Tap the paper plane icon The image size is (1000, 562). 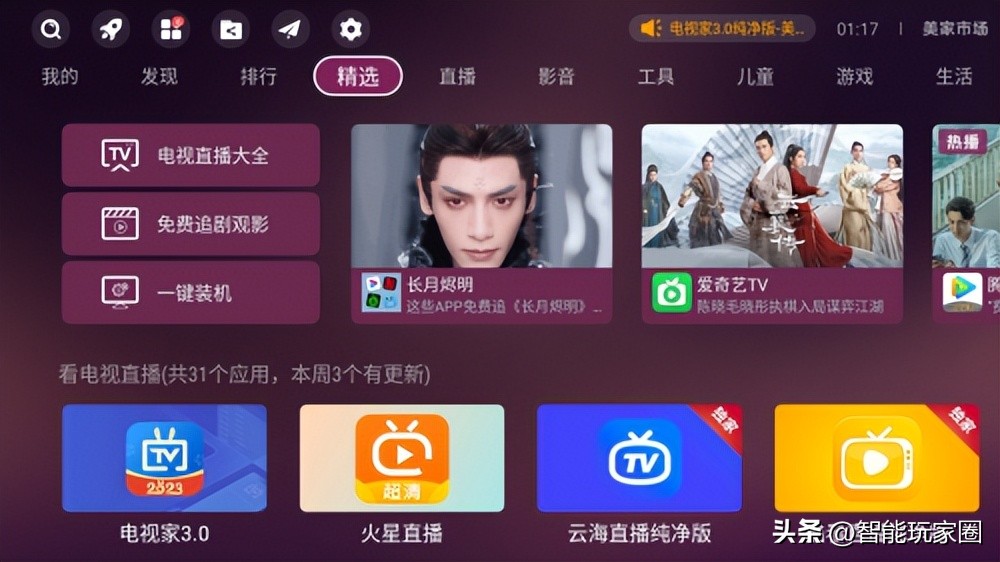pos(290,29)
